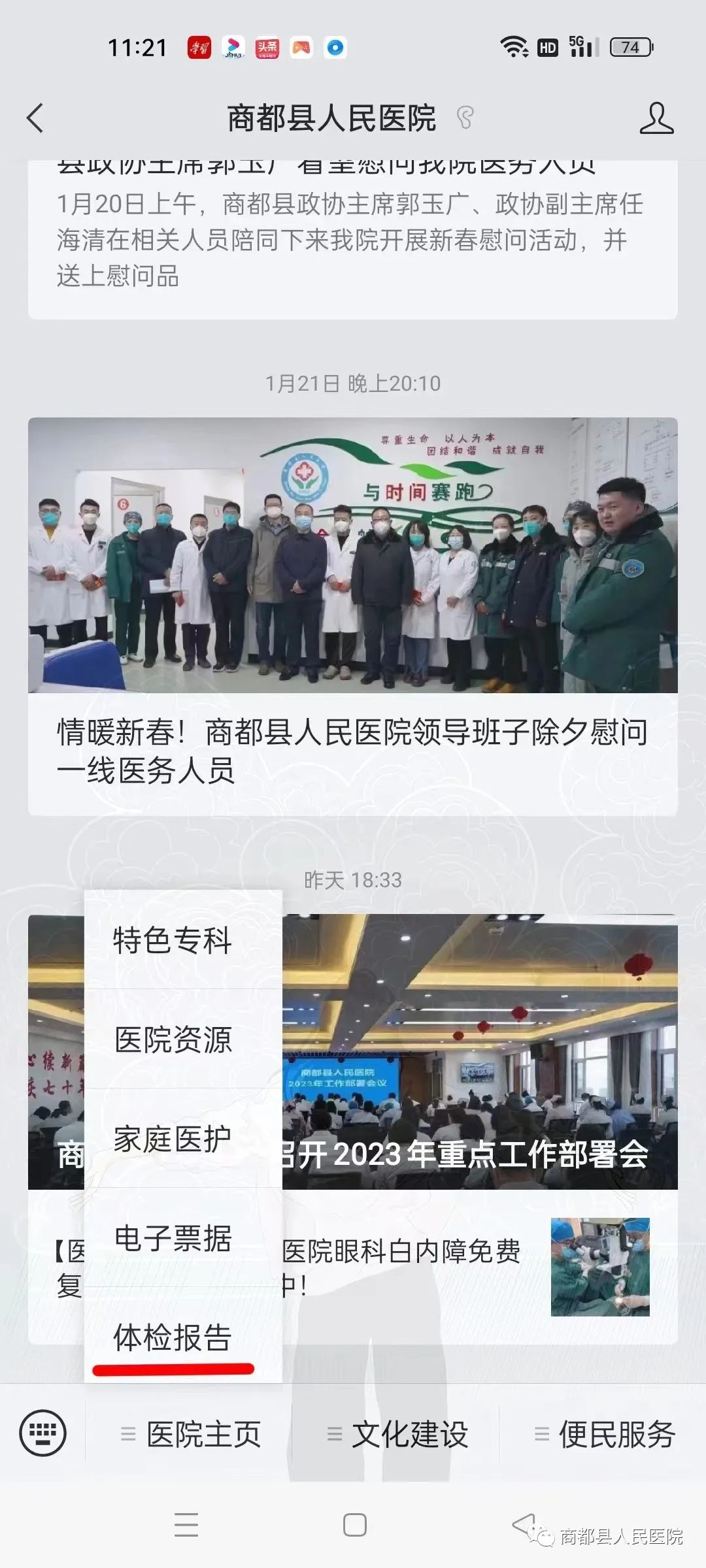This screenshot has width=706, height=1568.
Task: Expand the 便民服务 bottom menu
Action: [603, 1434]
